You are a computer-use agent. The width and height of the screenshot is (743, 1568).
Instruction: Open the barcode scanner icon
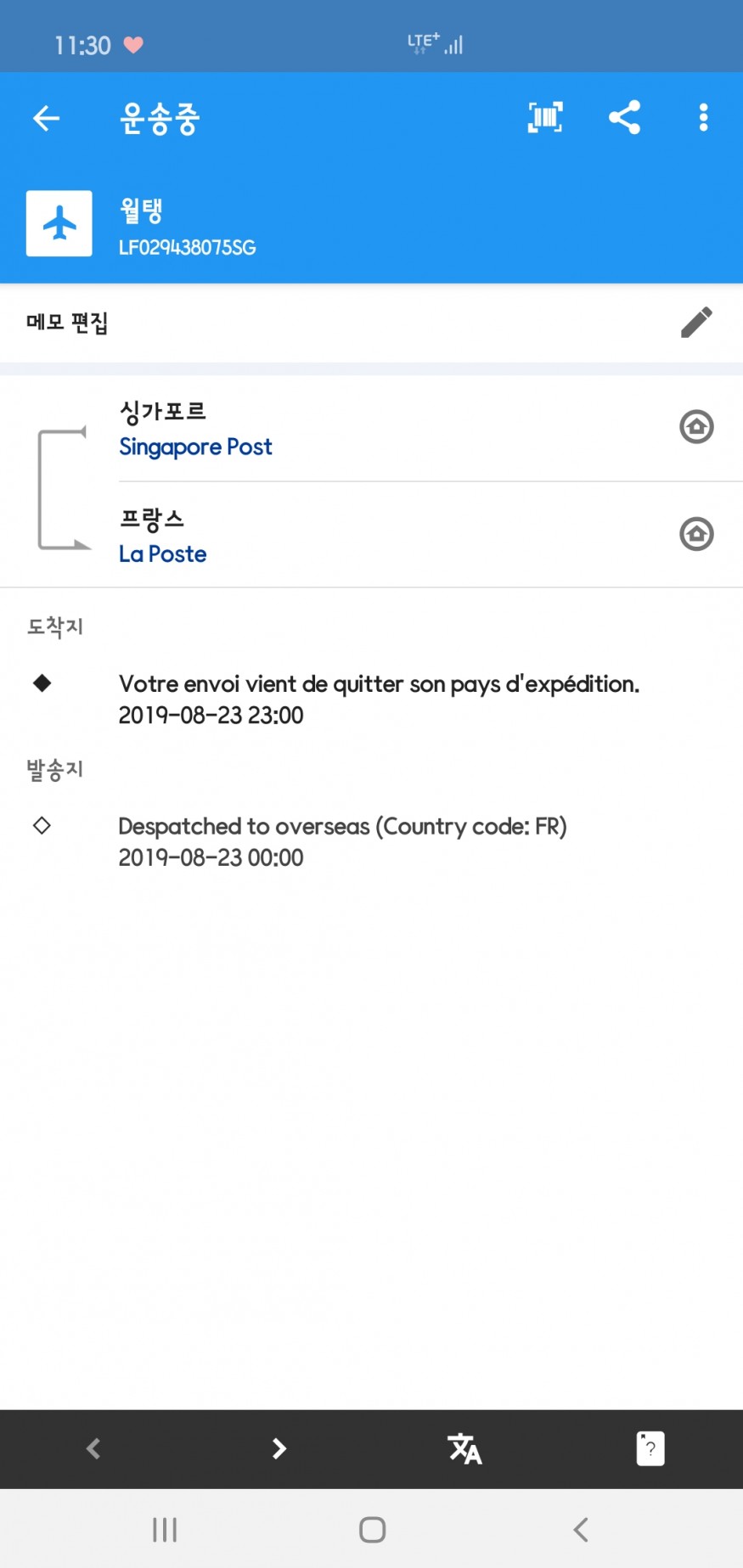(x=545, y=117)
